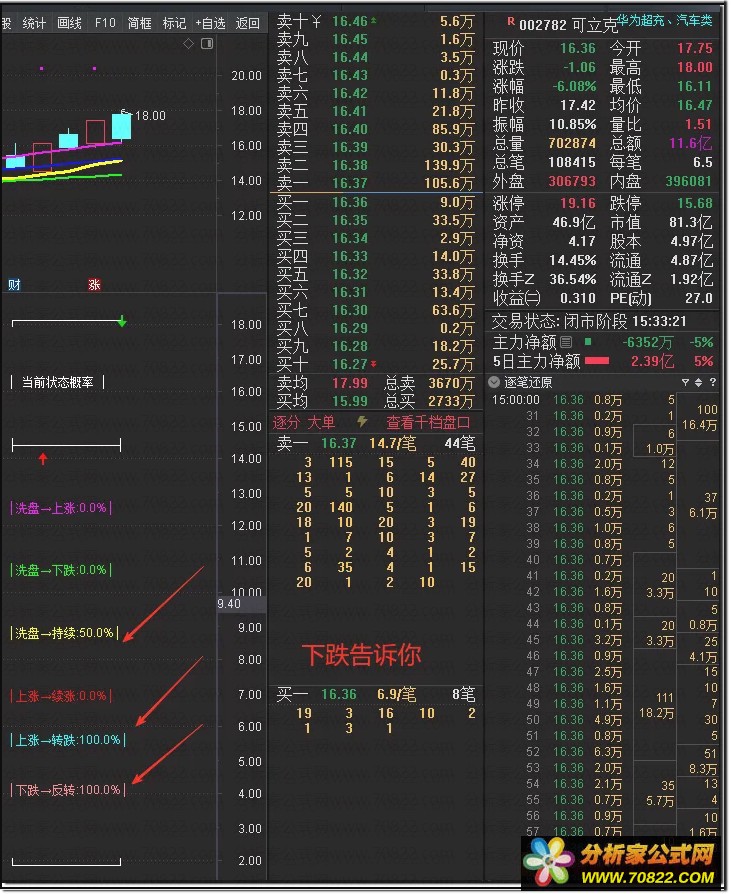Go back with 返回
Screen dimensions: 731x894
[x=247, y=22]
